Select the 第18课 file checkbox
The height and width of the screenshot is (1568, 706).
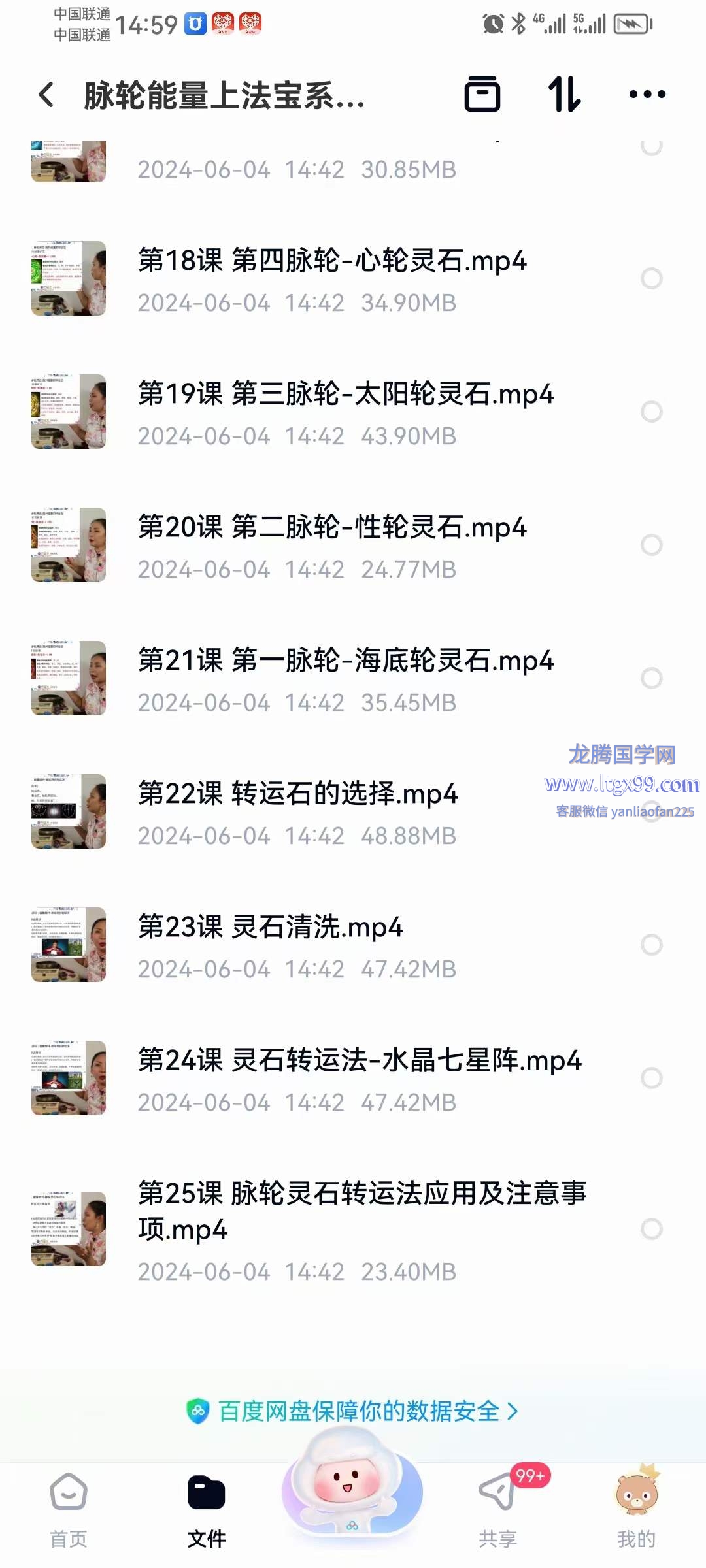(x=651, y=278)
